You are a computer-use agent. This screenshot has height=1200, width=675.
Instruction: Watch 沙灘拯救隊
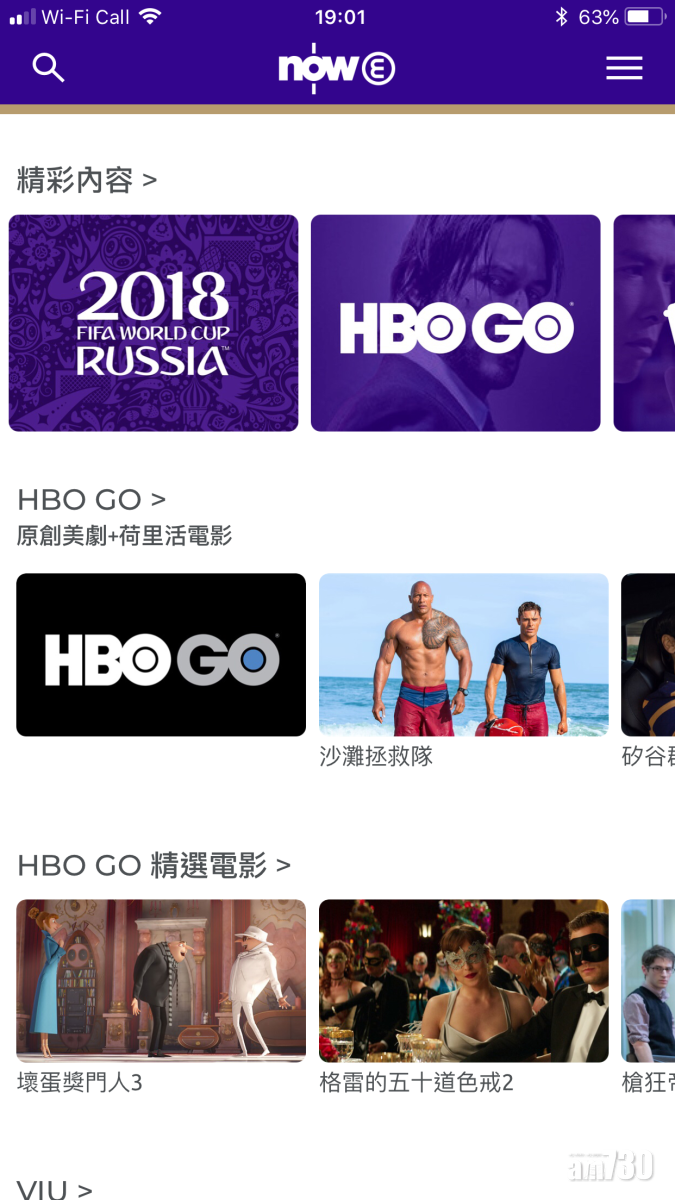pos(463,655)
